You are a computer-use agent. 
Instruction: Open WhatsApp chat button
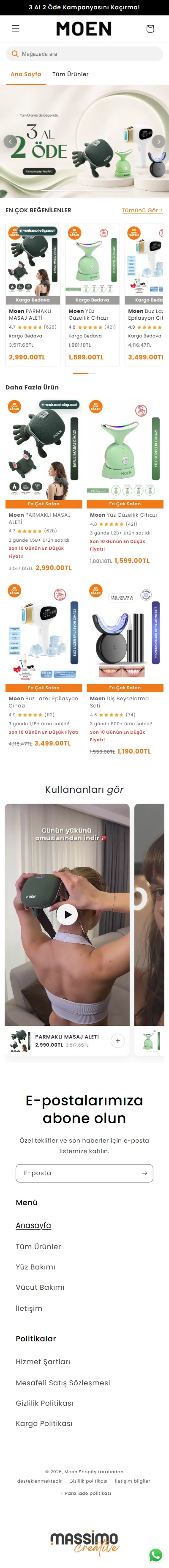(156, 1554)
